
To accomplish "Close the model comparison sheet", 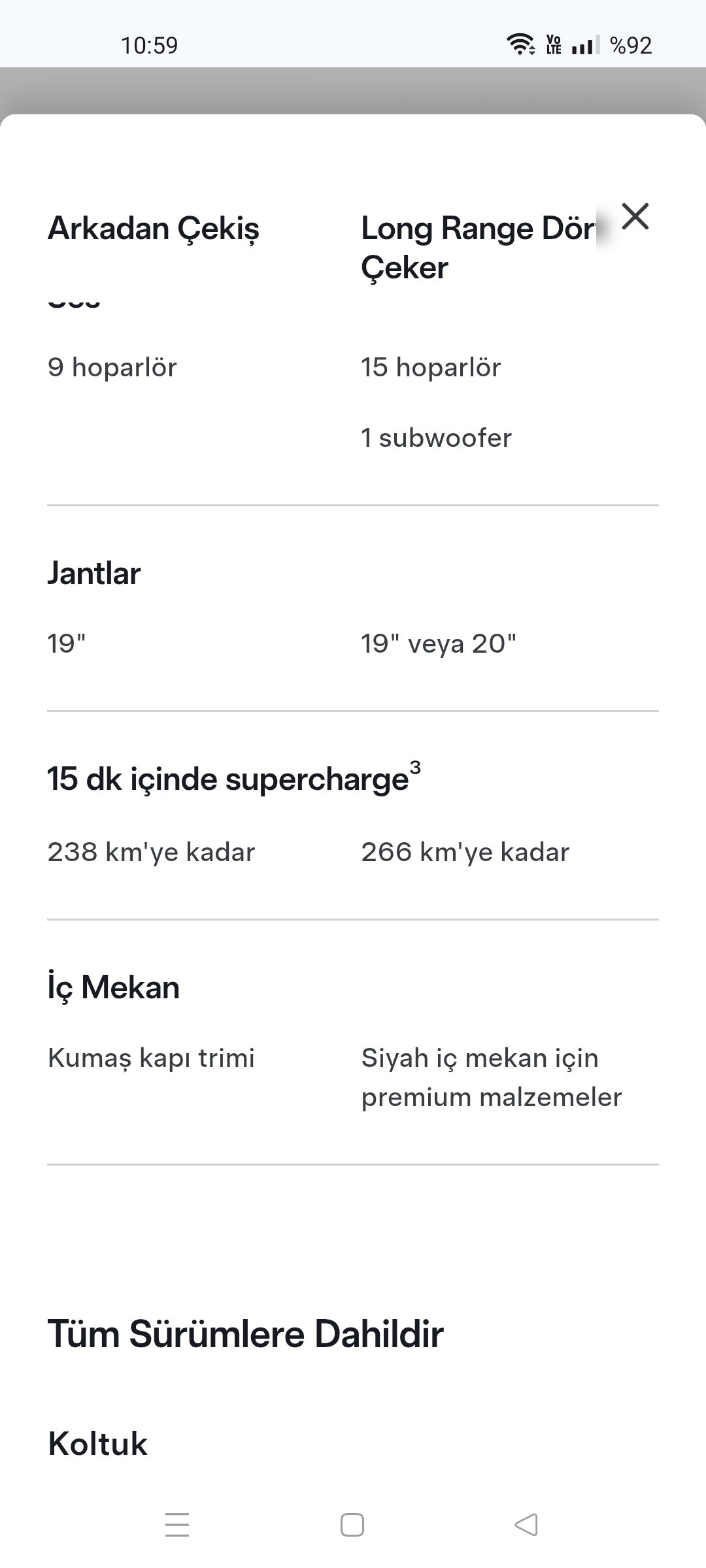I will tap(635, 216).
